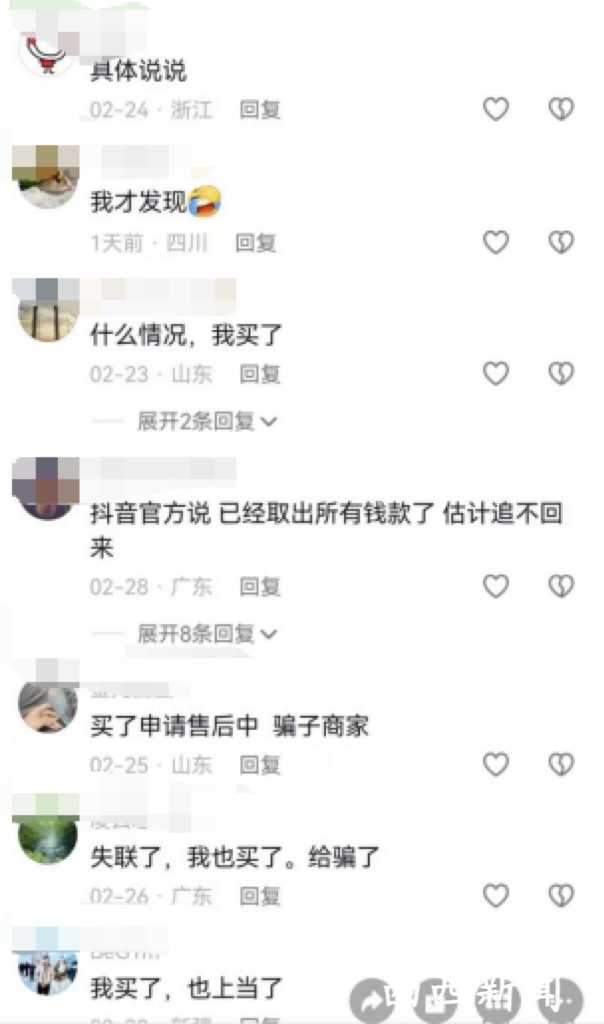Like the comment starting with "抖音官方说"
The image size is (604, 1024).
496,586
